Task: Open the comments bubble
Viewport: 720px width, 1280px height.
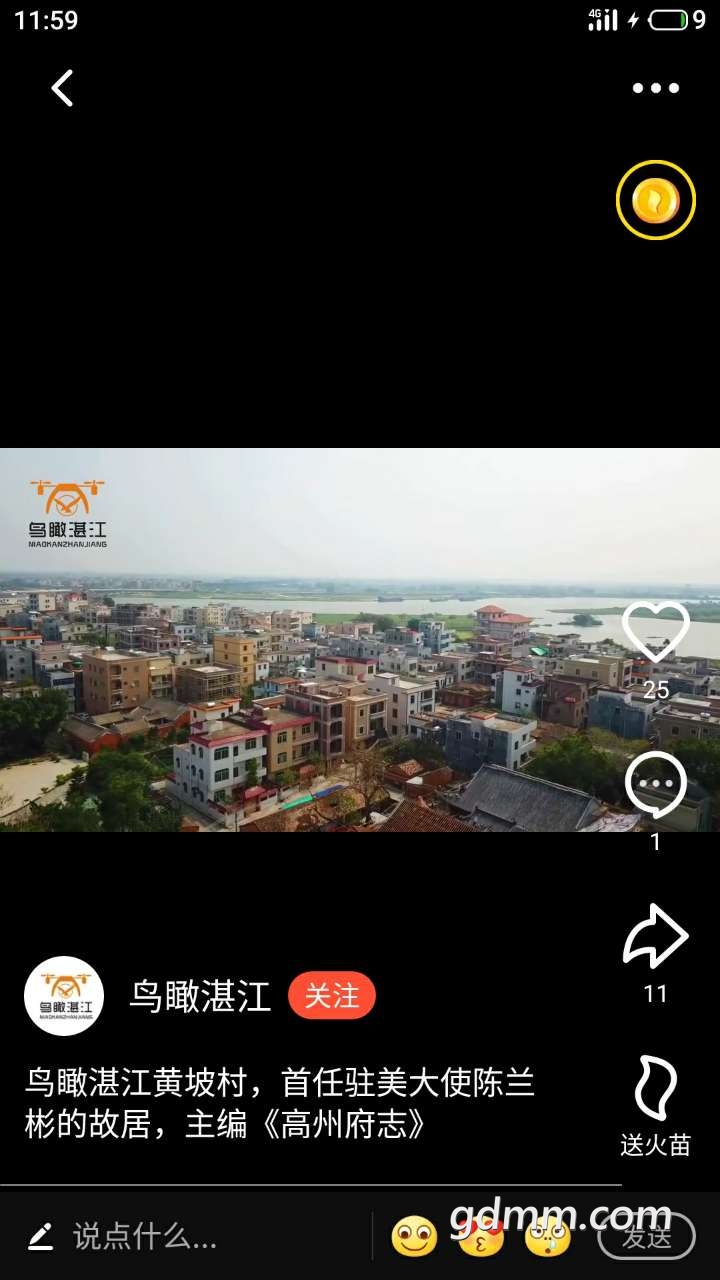Action: click(656, 785)
